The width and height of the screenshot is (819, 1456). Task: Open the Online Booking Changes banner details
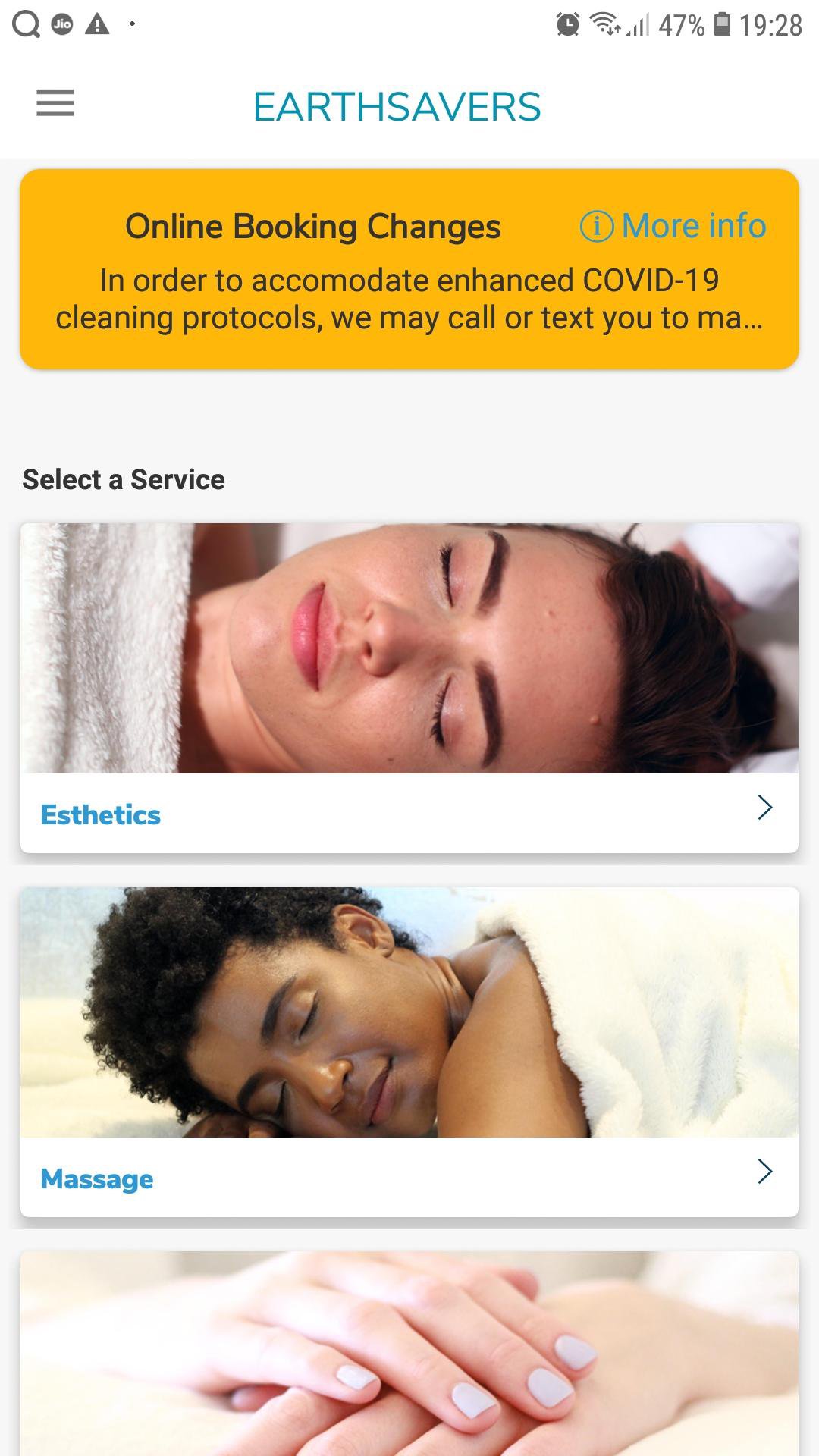313,225
